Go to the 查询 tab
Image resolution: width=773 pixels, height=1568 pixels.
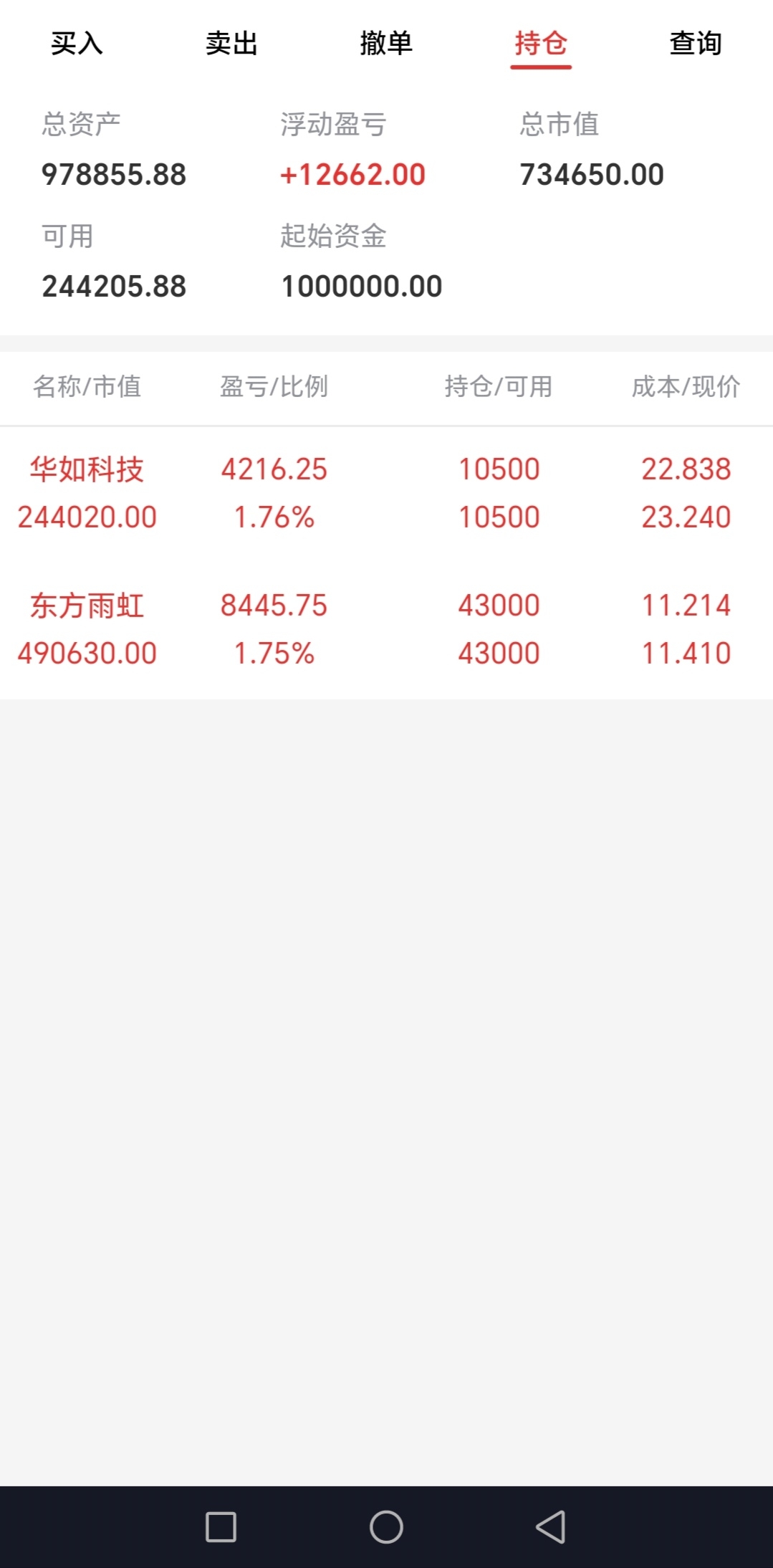pyautogui.click(x=696, y=44)
